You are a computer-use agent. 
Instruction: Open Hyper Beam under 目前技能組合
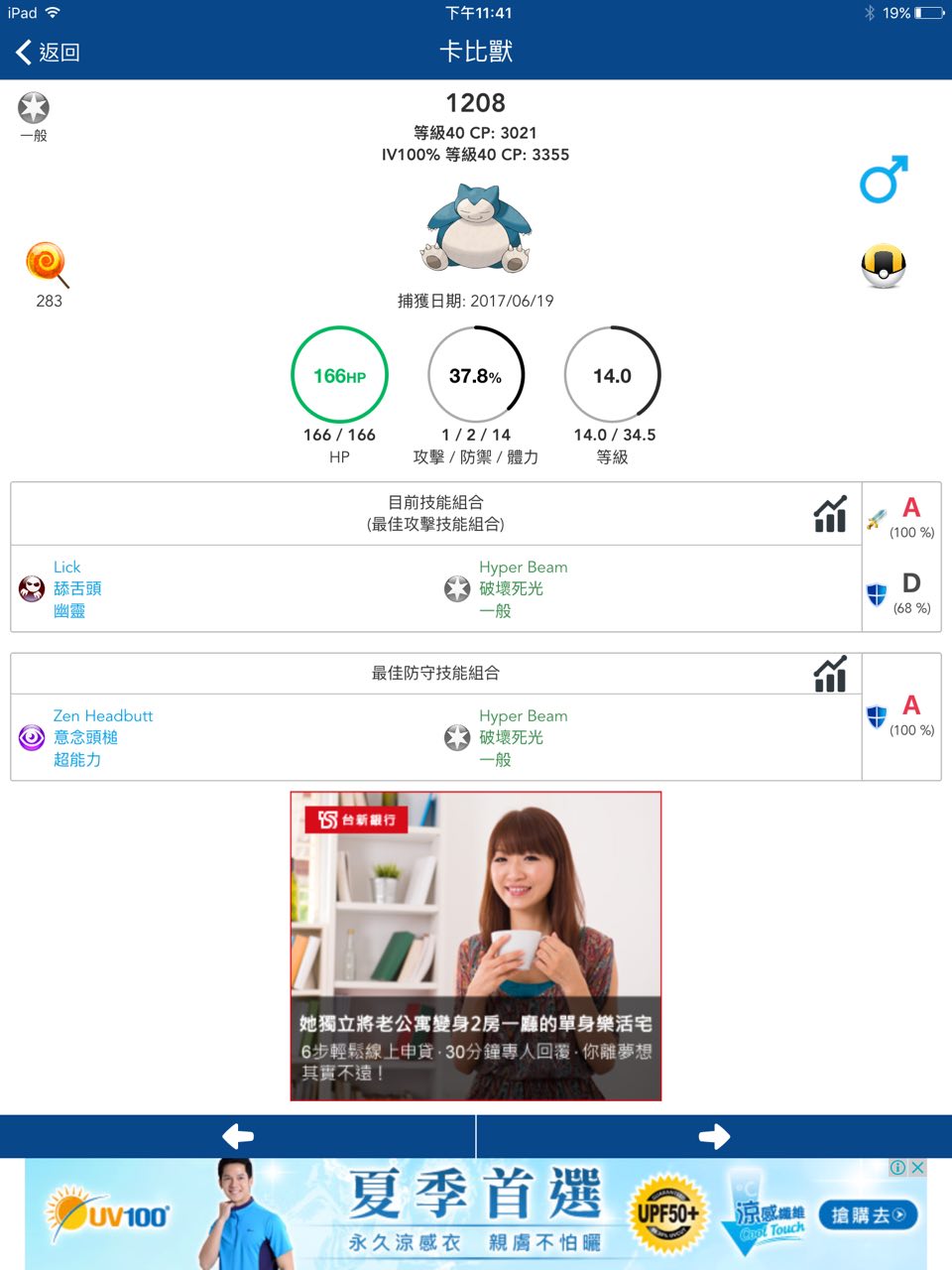pos(523,588)
